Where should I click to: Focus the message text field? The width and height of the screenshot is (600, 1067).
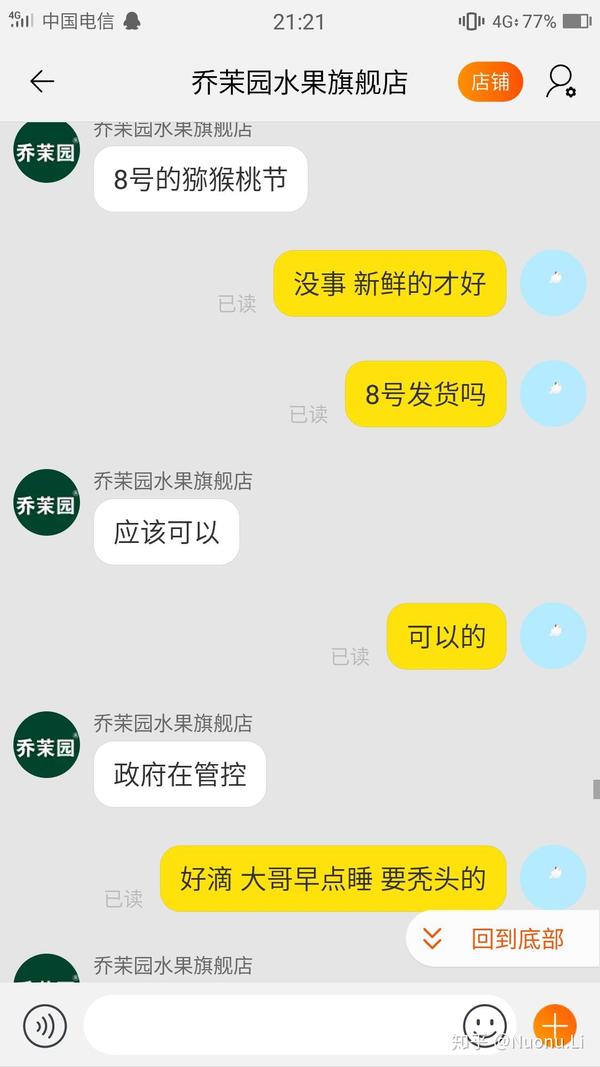coord(270,1025)
